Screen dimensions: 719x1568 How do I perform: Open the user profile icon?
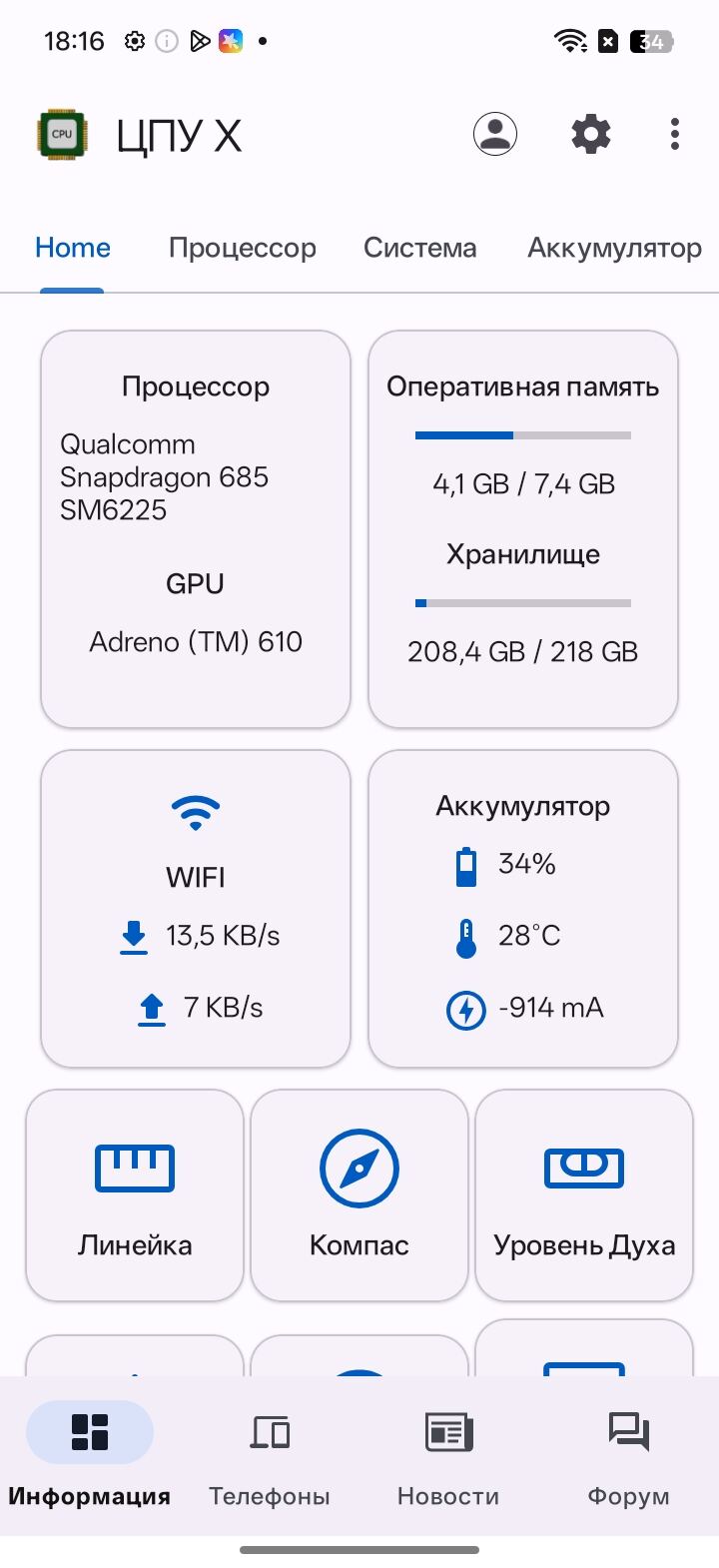click(x=495, y=133)
